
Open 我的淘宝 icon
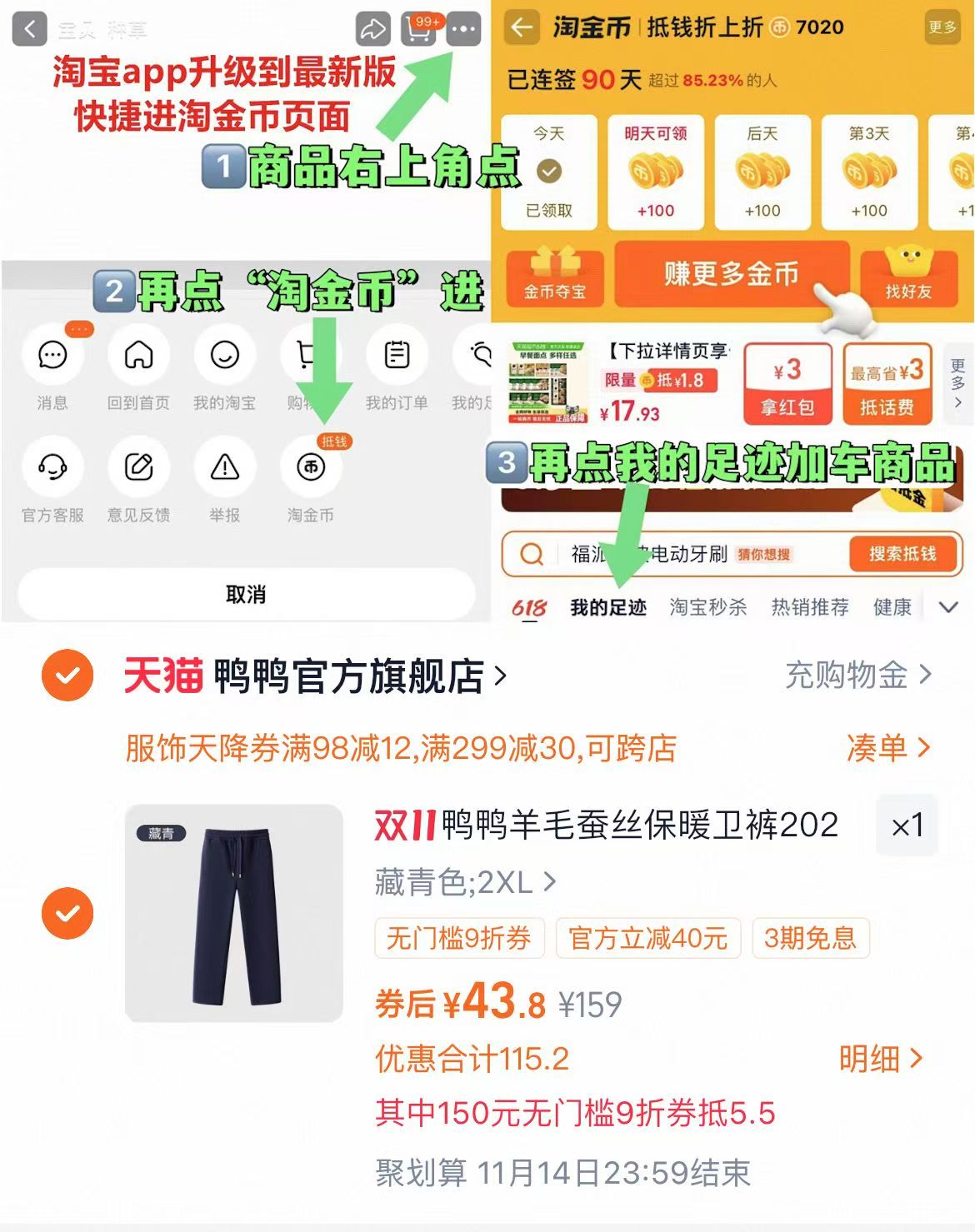(224, 355)
